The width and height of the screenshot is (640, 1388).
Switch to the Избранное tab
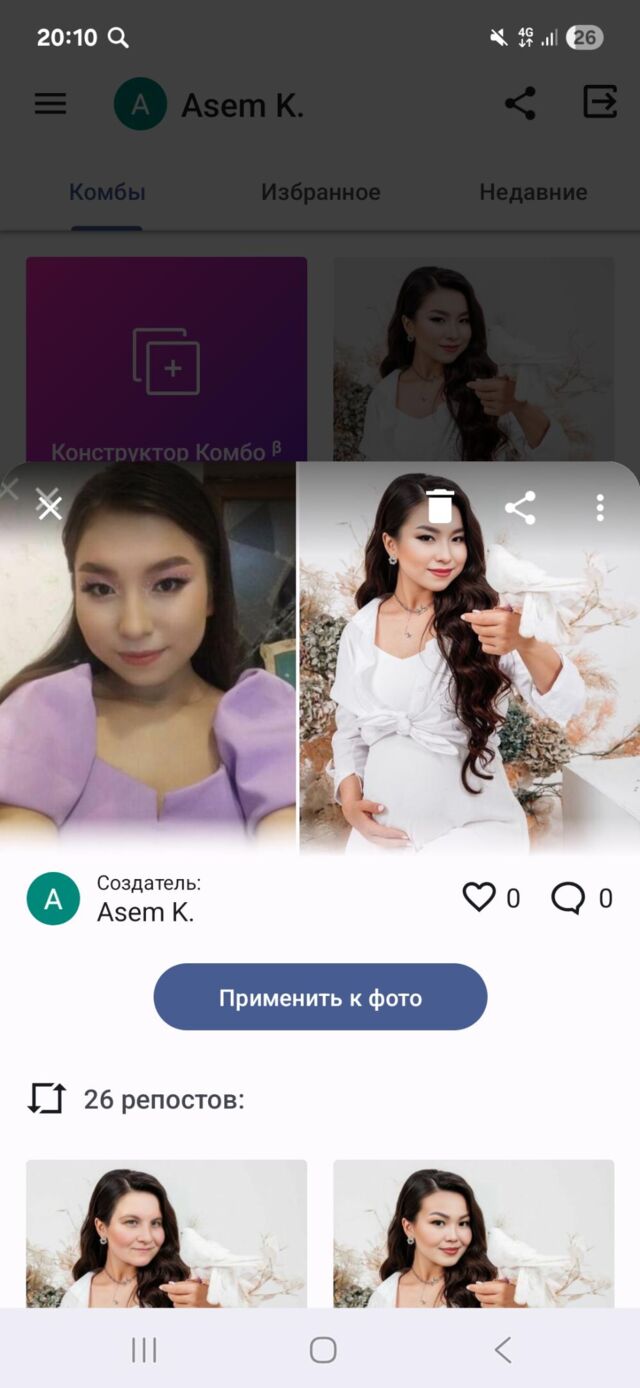tap(320, 192)
